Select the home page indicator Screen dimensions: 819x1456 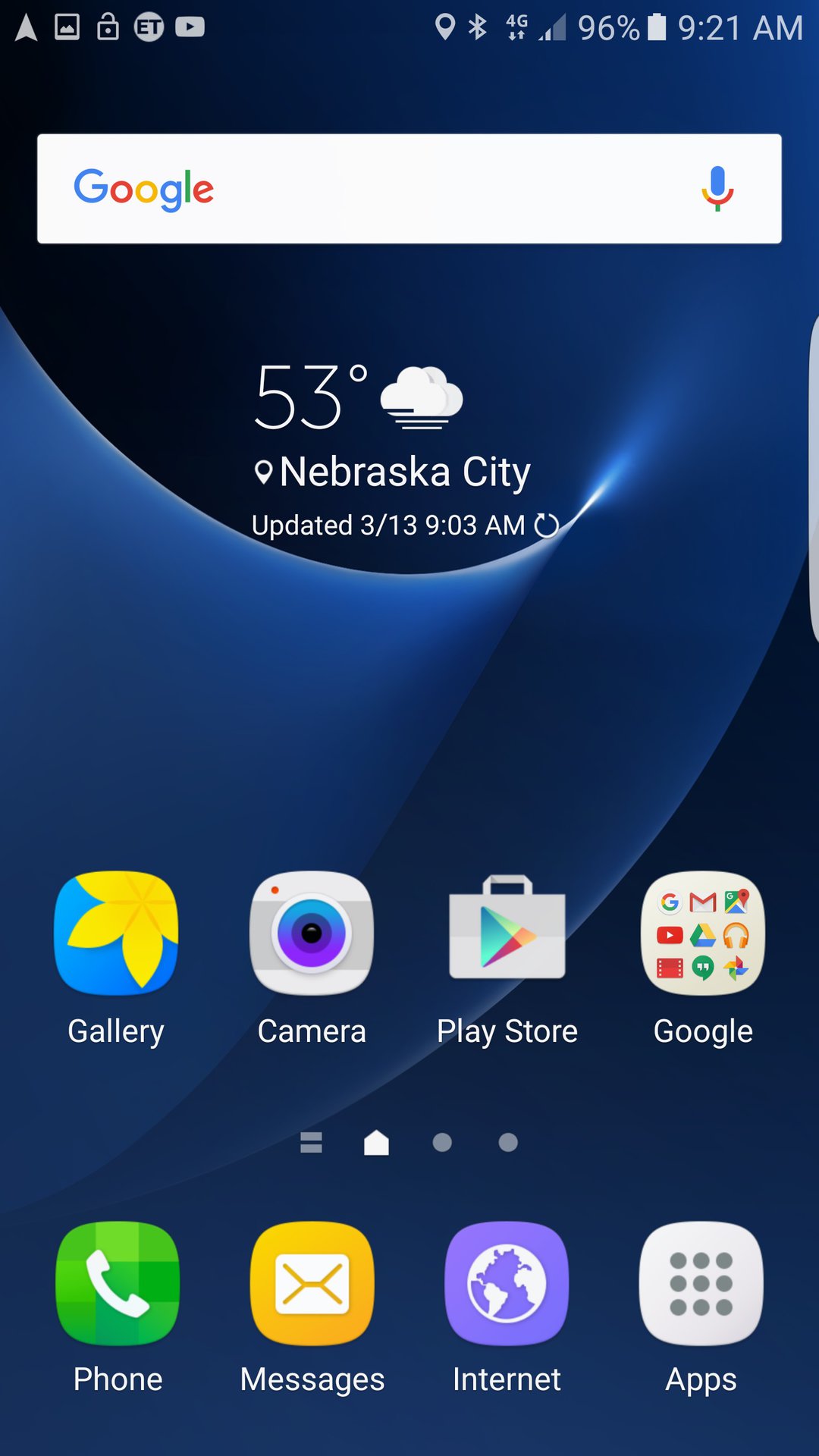point(376,1142)
